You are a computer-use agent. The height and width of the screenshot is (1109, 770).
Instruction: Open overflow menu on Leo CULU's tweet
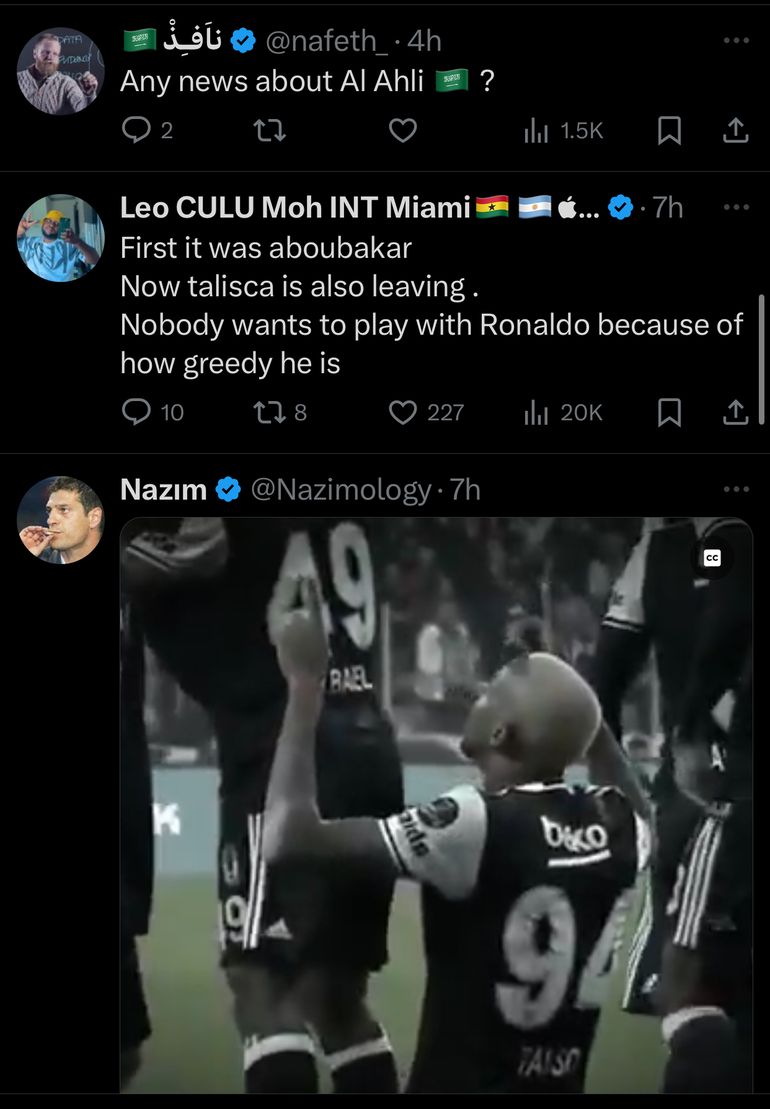pyautogui.click(x=735, y=207)
